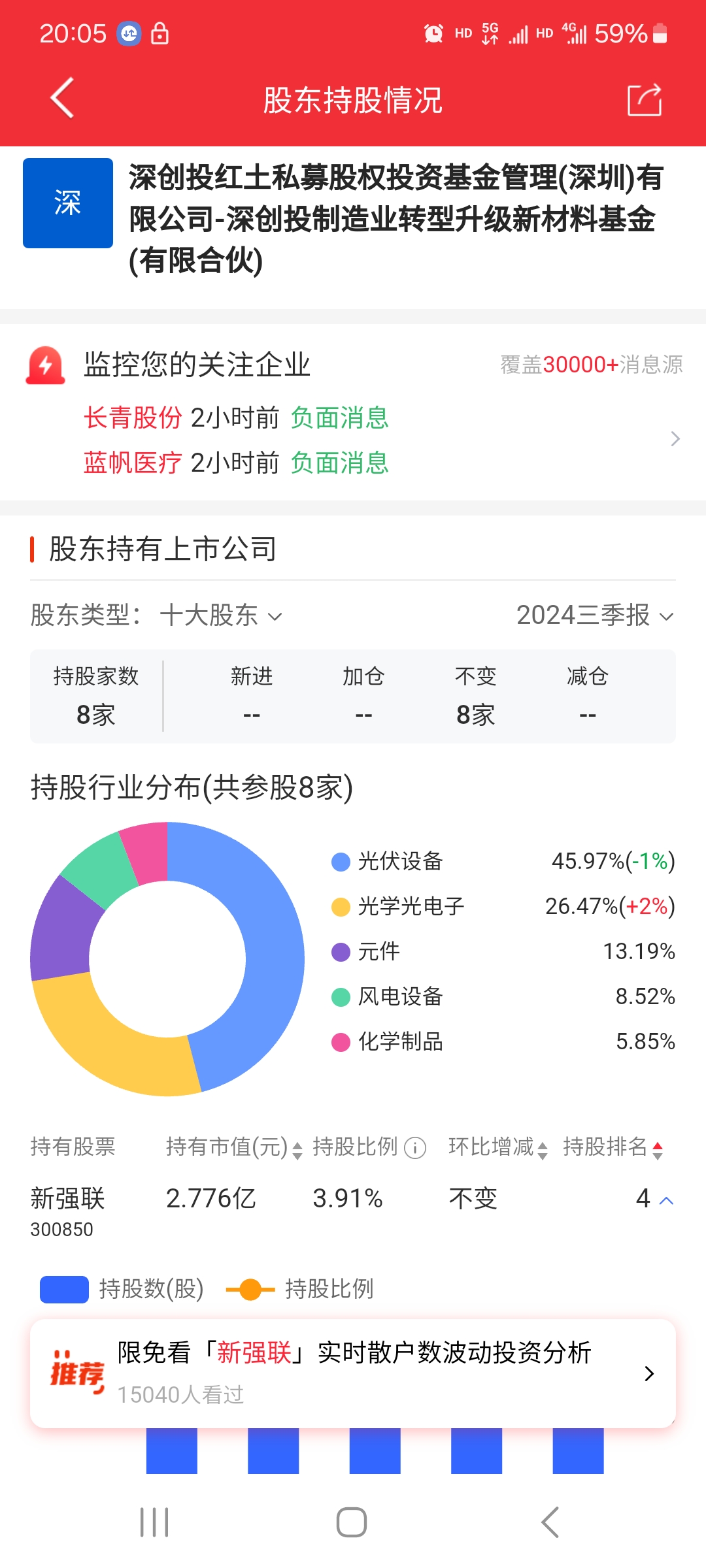Open the 新强联 retail investor analysis recommendation
The height and width of the screenshot is (1568, 706).
click(353, 1373)
